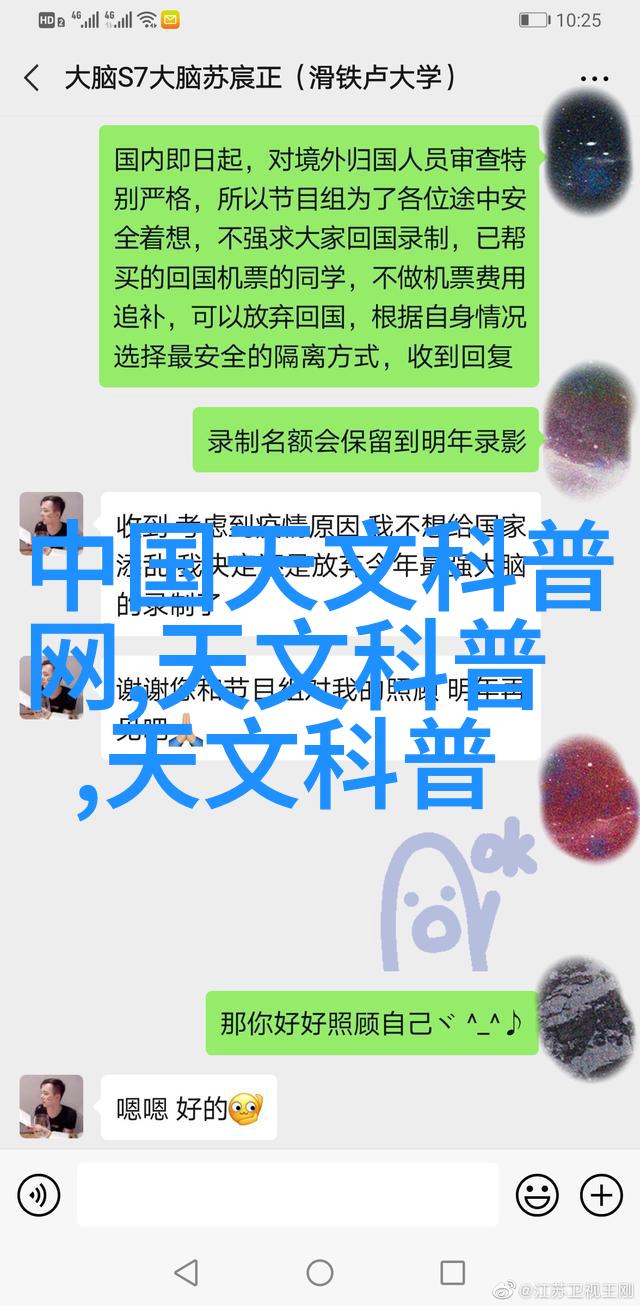Switch to voice message input
640x1306 pixels.
[39, 1194]
